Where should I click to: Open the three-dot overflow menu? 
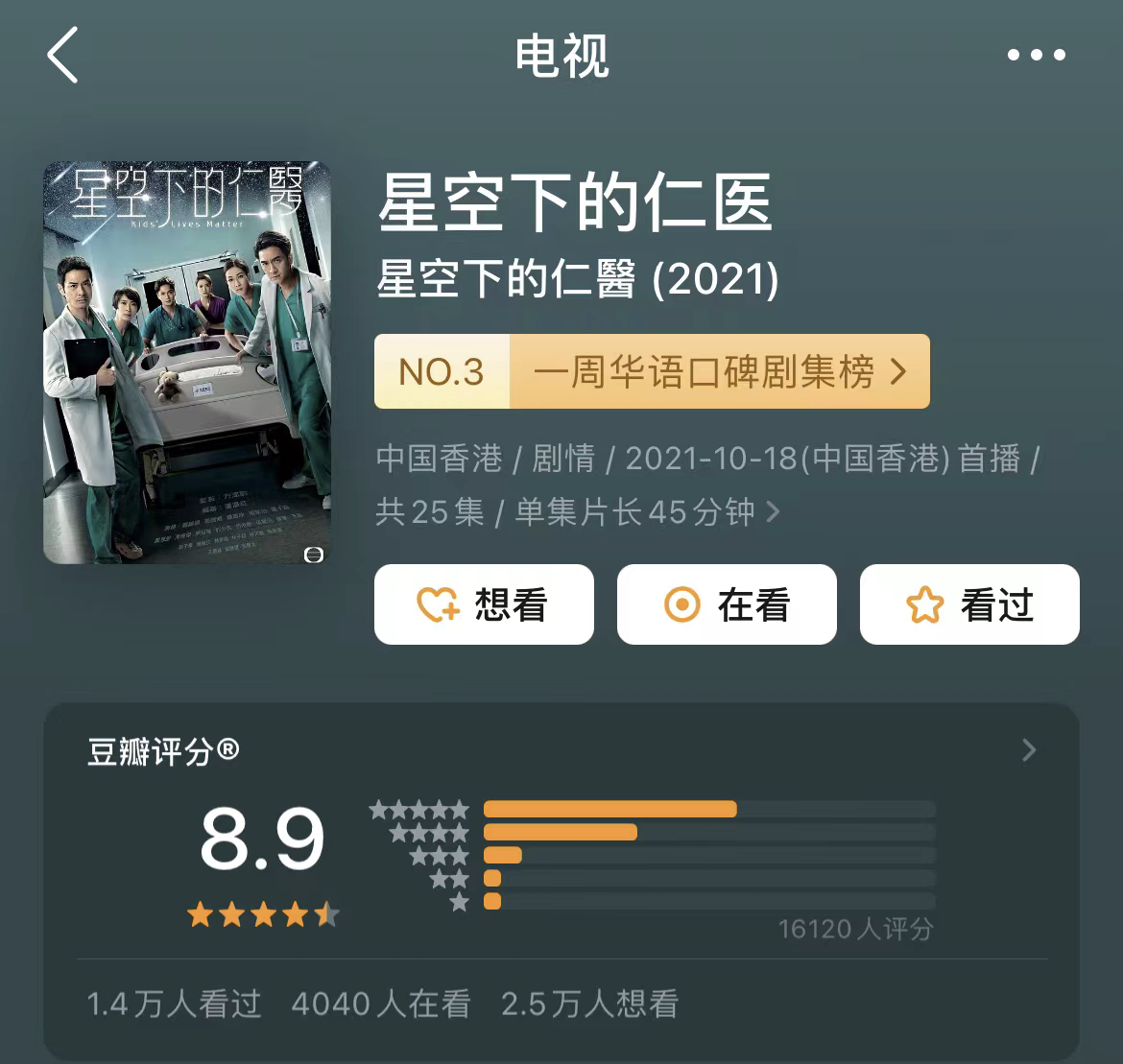click(x=1036, y=56)
